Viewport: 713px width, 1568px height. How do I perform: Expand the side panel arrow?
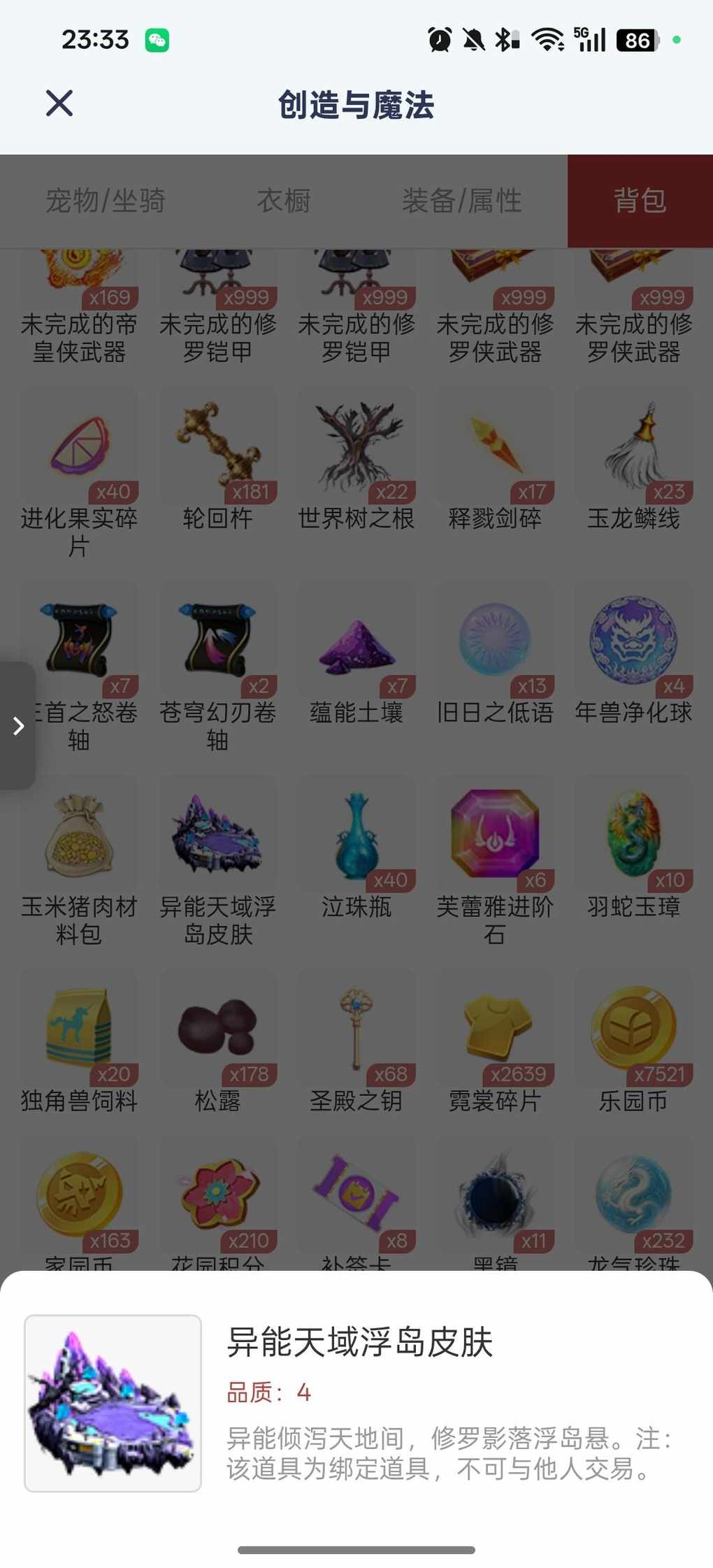18,725
